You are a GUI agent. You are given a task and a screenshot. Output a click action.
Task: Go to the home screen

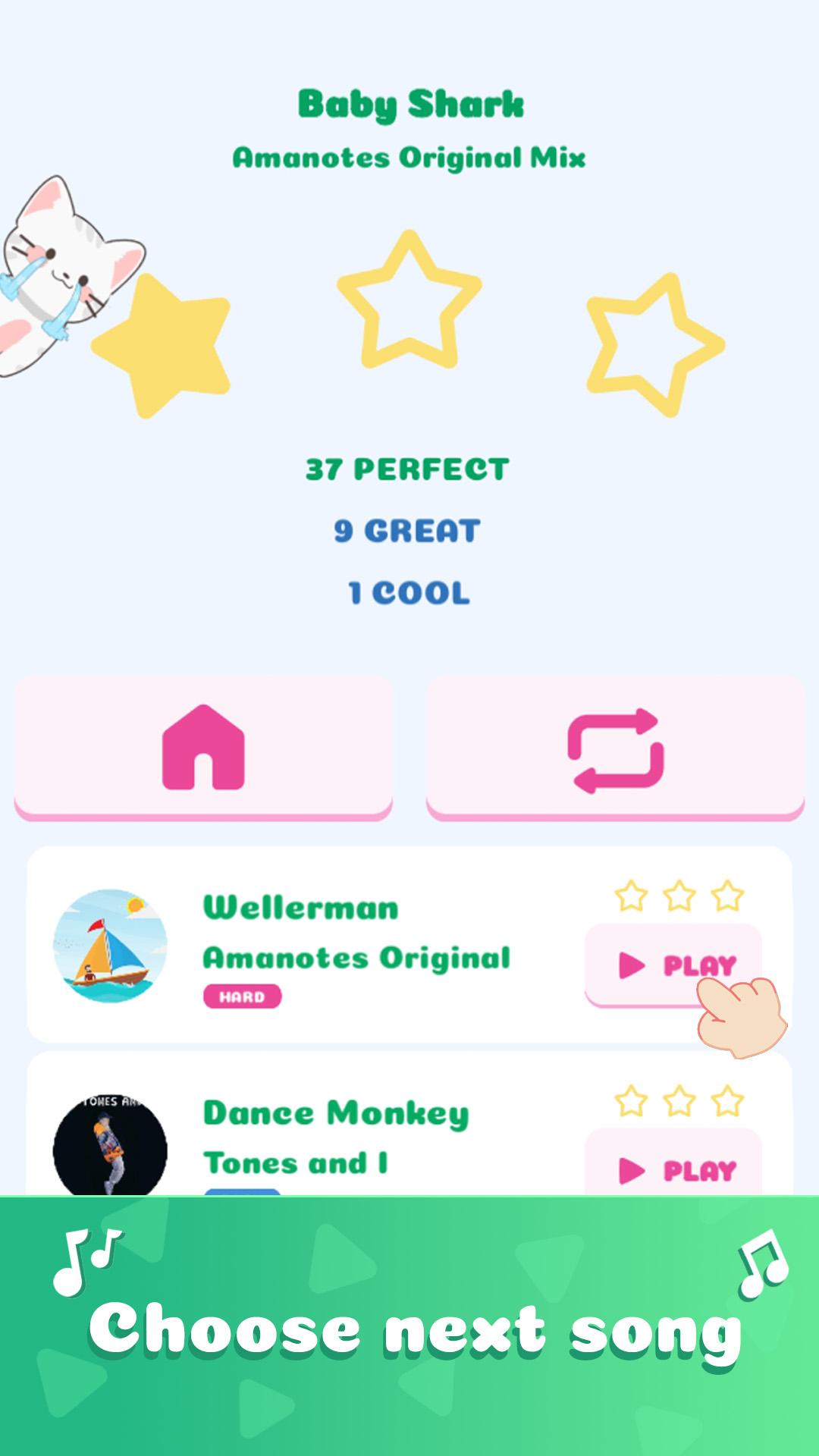click(x=203, y=748)
